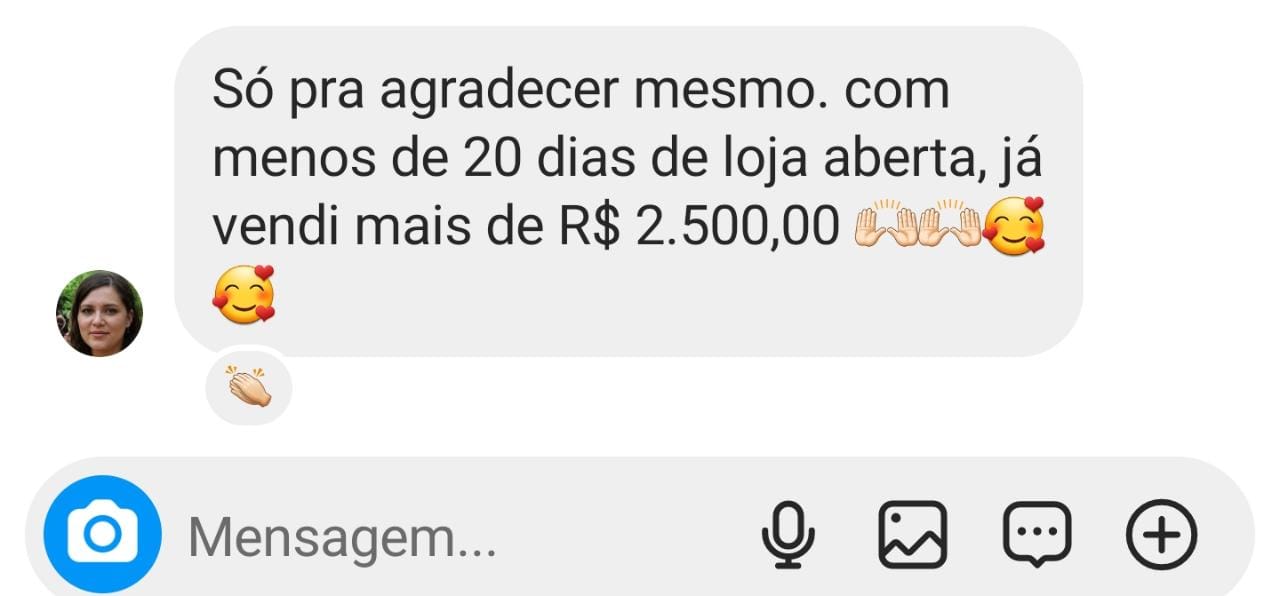Open the sender's profile picture
The width and height of the screenshot is (1280, 596).
pyautogui.click(x=99, y=313)
